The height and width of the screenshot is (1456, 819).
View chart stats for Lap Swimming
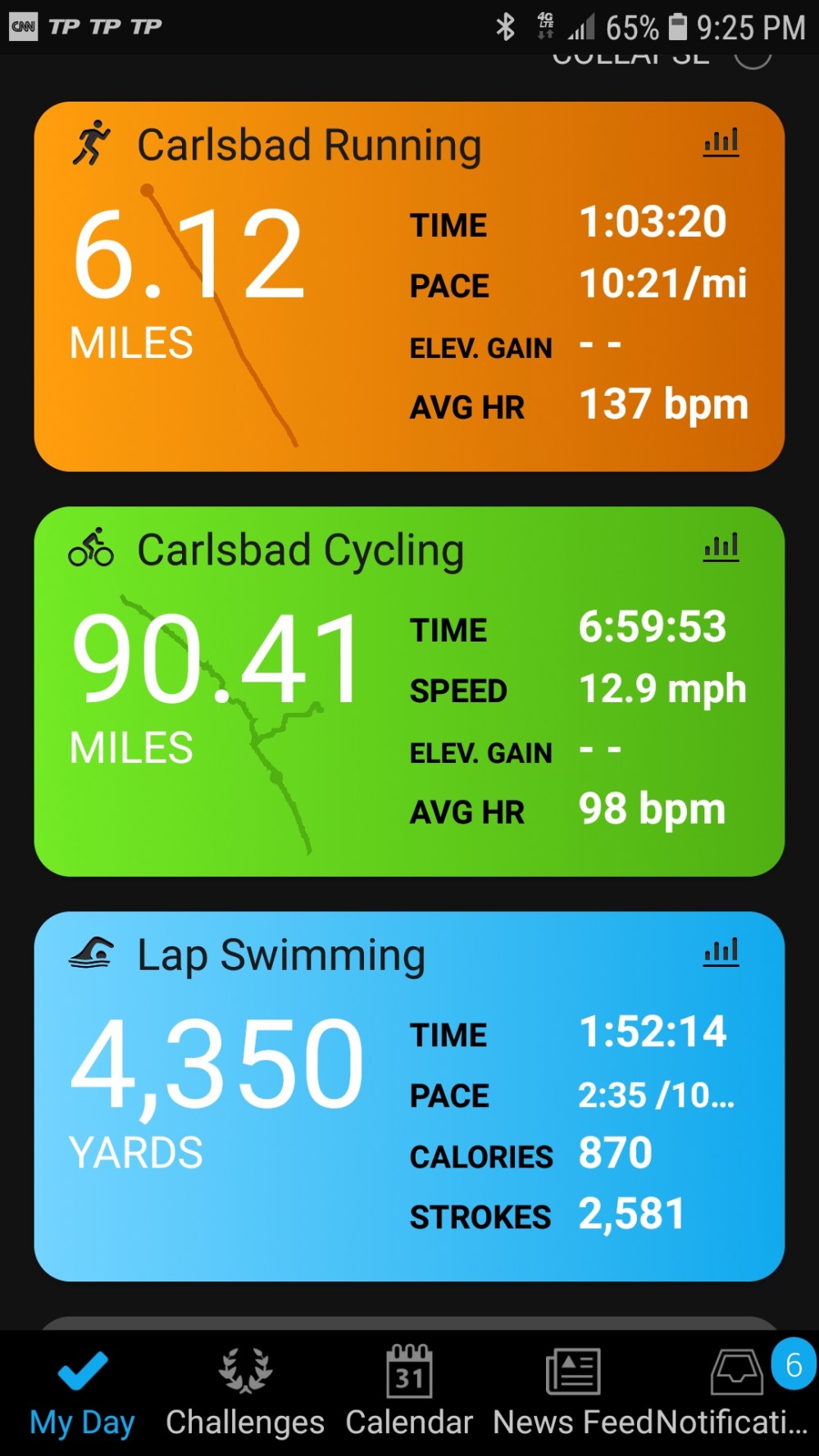pos(721,952)
